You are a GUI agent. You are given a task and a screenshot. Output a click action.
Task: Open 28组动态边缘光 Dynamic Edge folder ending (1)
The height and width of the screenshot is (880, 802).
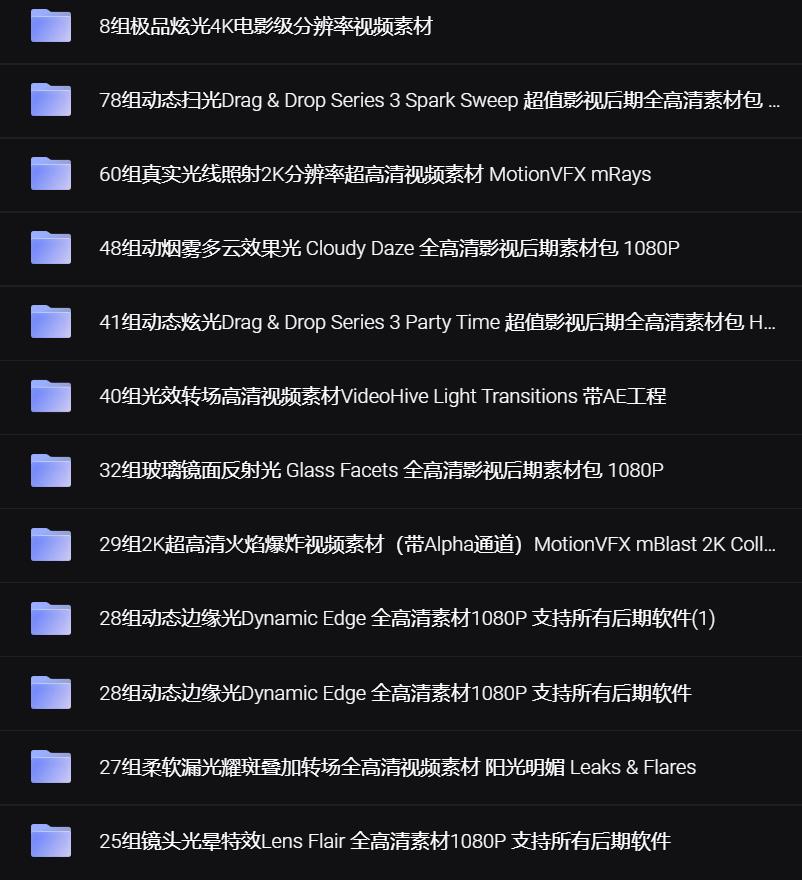pyautogui.click(x=407, y=618)
